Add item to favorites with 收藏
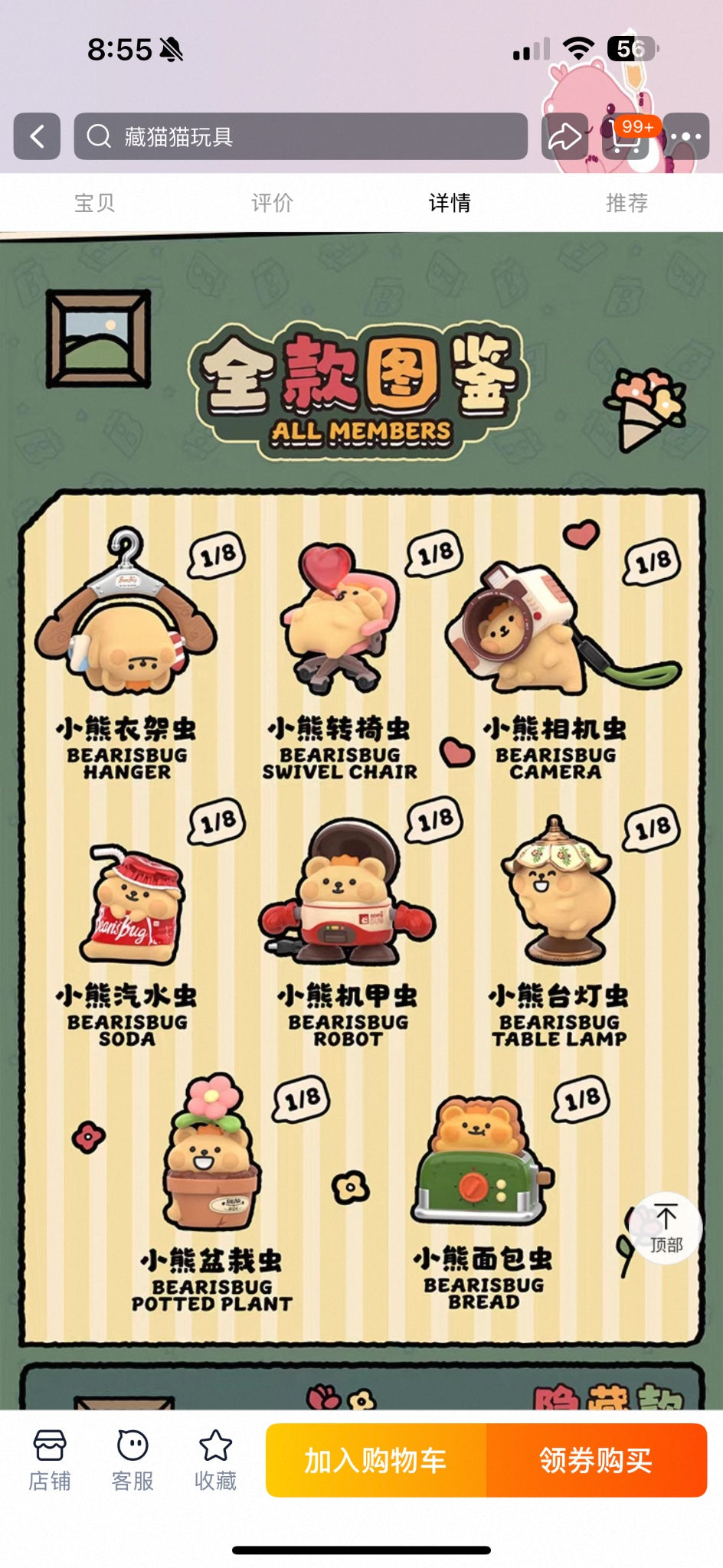 point(215,1460)
